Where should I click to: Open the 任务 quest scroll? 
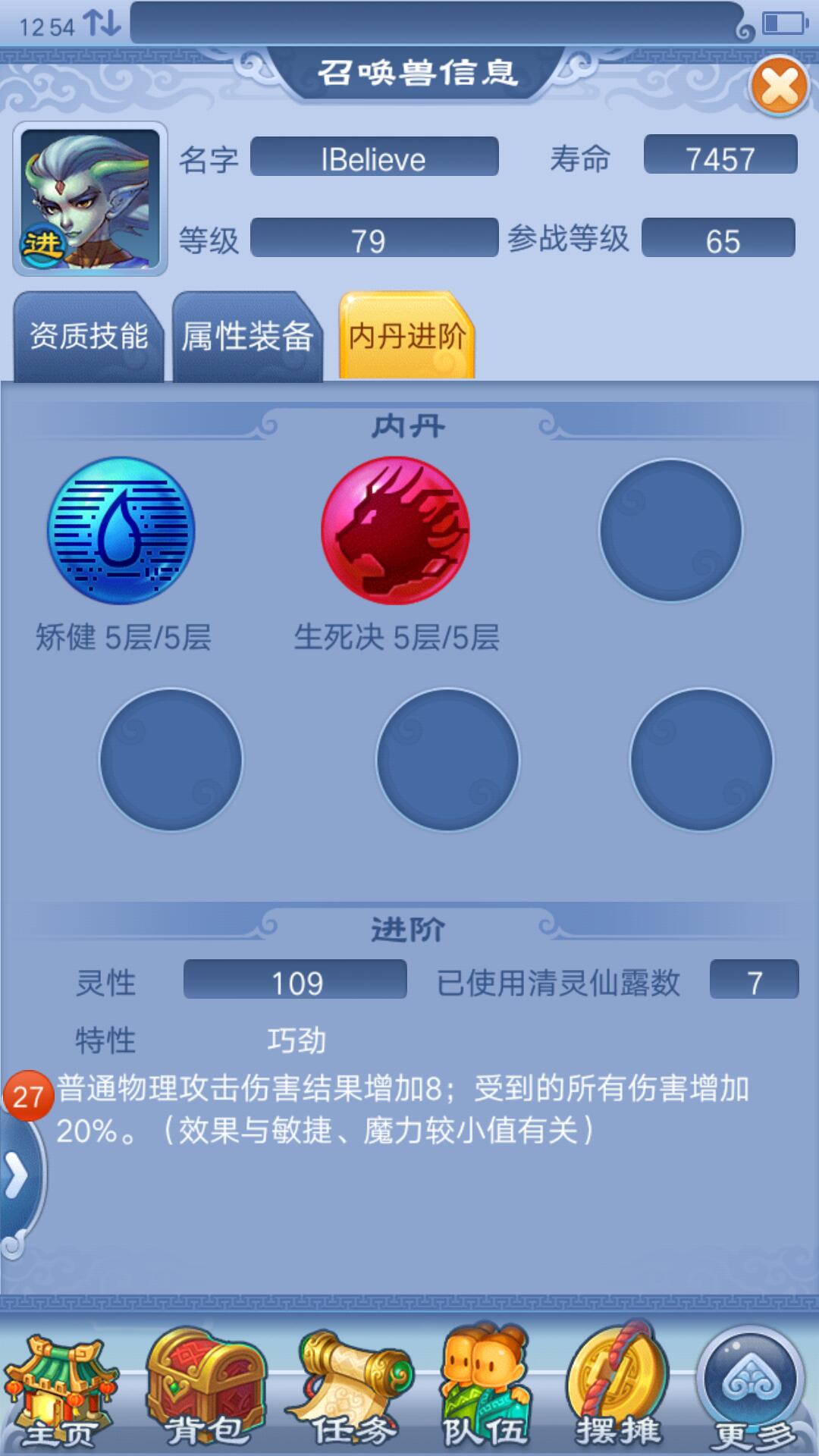353,1389
